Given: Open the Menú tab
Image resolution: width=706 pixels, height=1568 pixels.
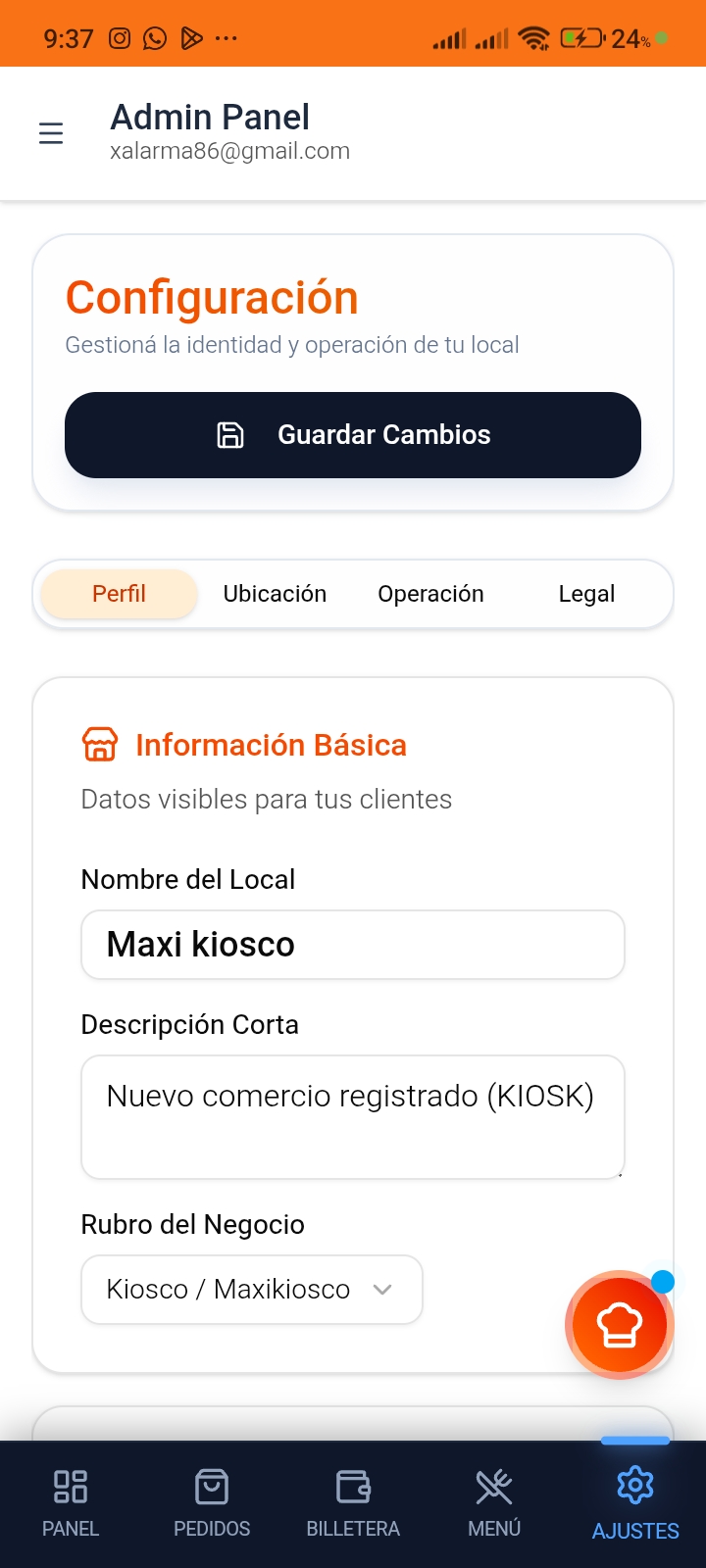Looking at the screenshot, I should coord(494,1503).
